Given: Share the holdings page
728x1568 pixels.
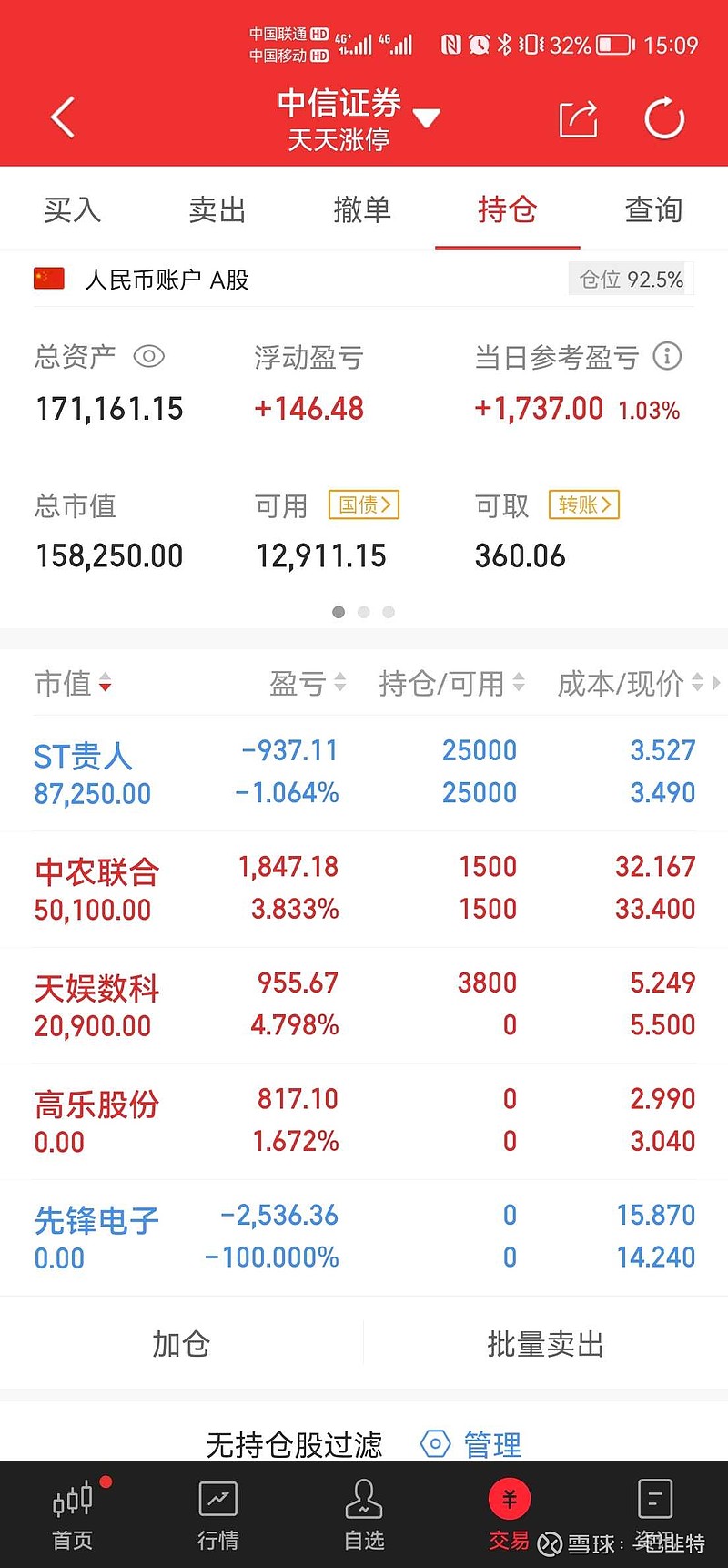Looking at the screenshot, I should (x=578, y=118).
